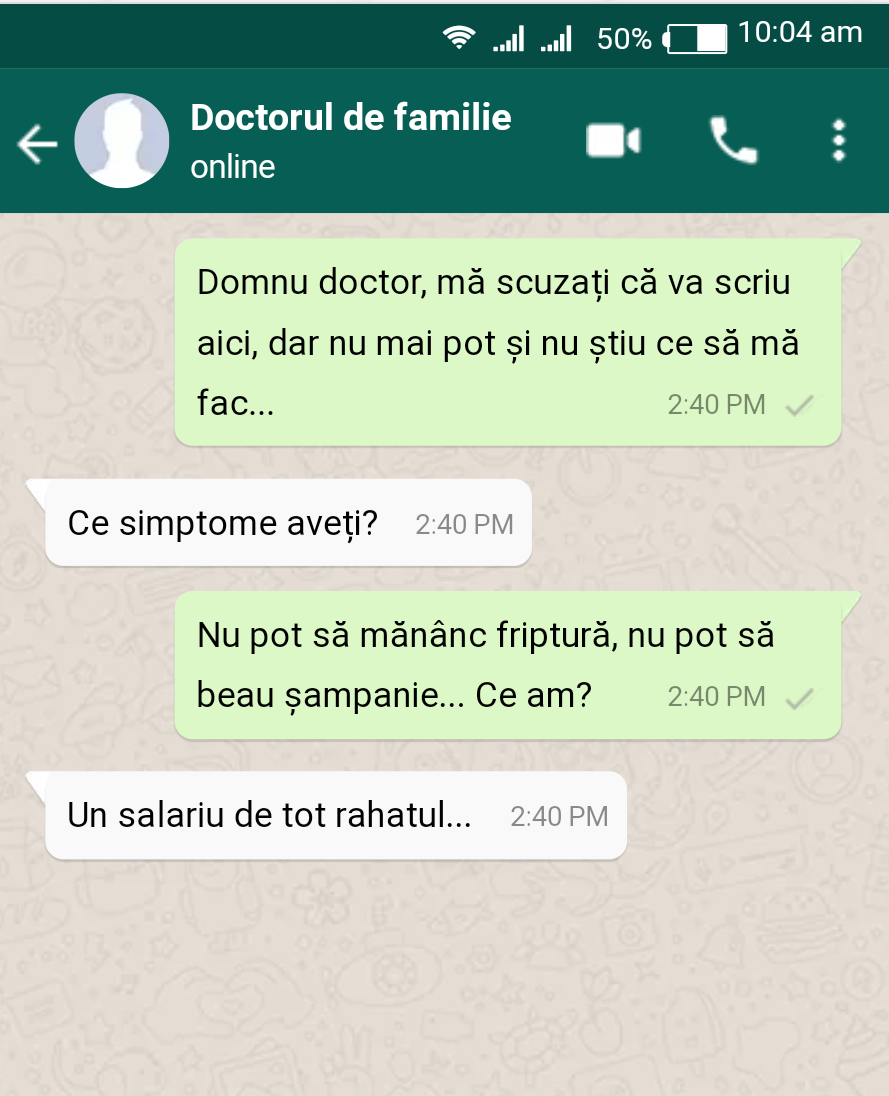Viewport: 889px width, 1096px height.
Task: Go back to the chat list
Action: coord(37,144)
